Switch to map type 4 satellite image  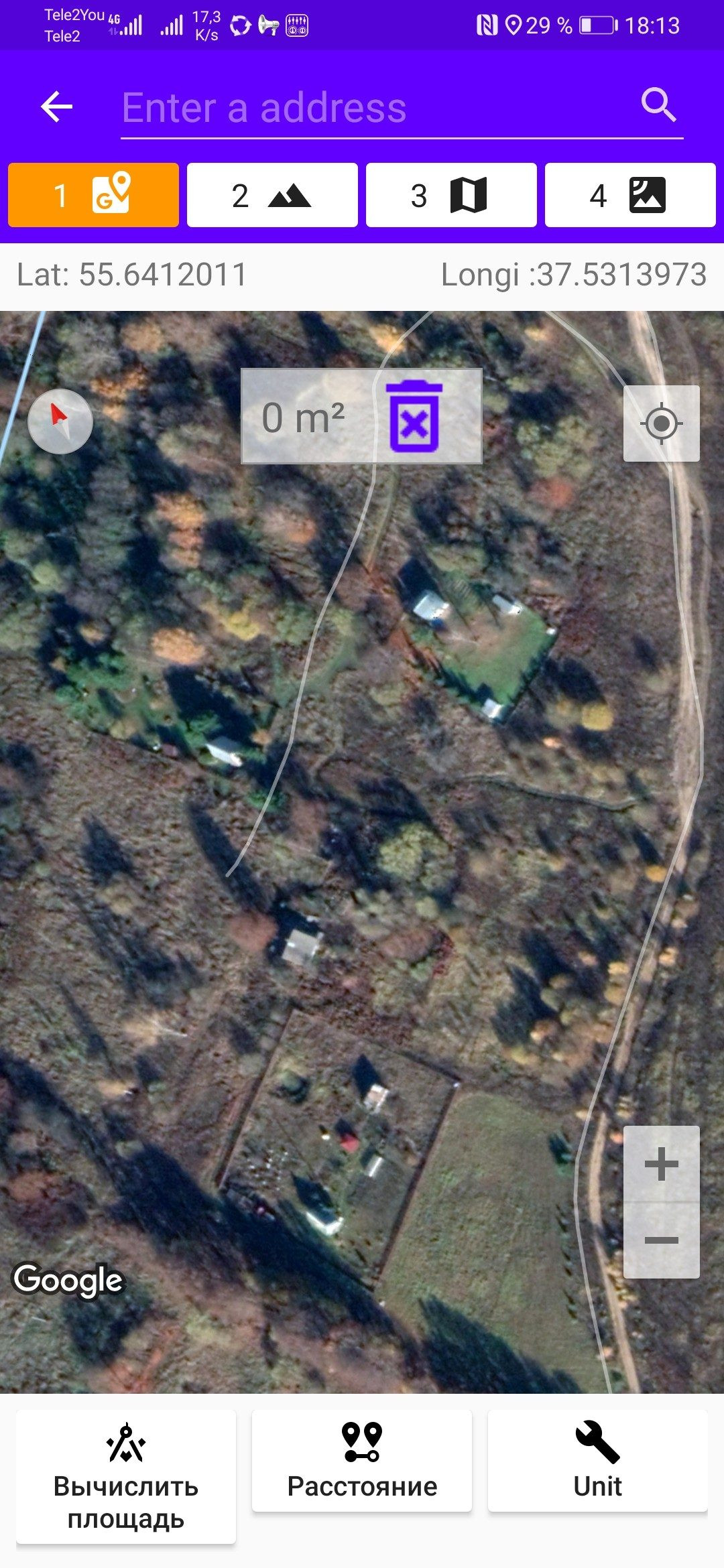(630, 195)
